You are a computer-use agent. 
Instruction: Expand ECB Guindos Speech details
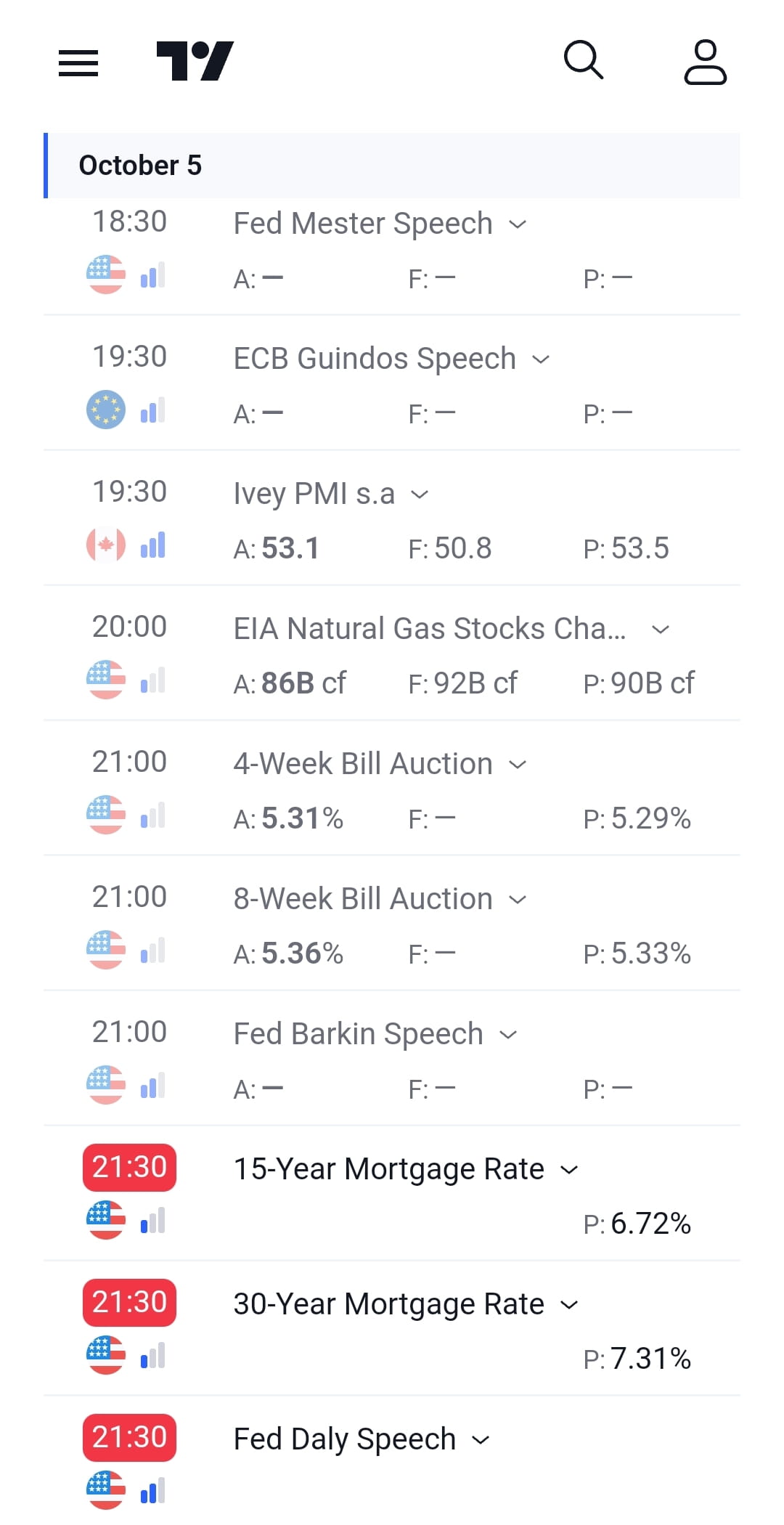(x=540, y=359)
